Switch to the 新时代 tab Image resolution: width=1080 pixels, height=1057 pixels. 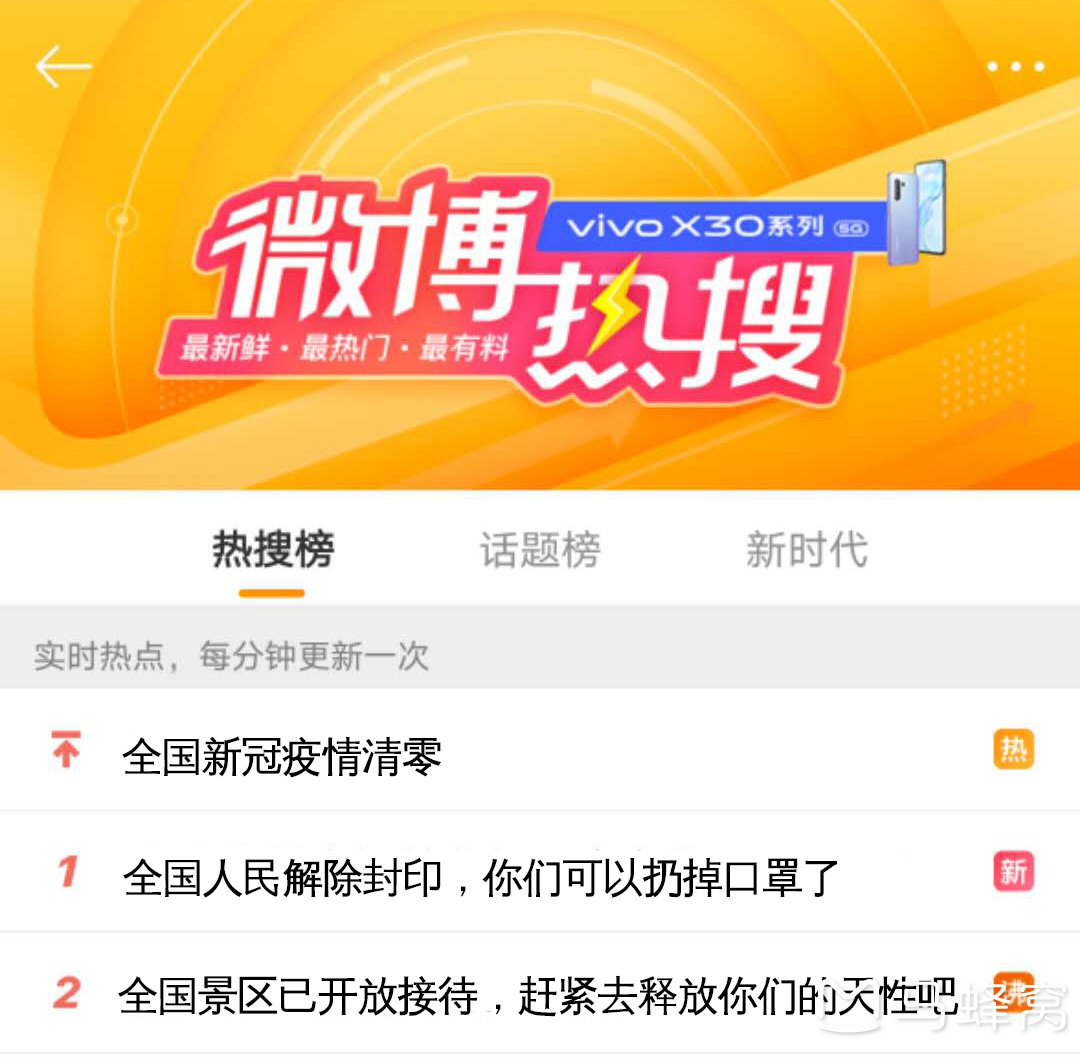click(806, 550)
